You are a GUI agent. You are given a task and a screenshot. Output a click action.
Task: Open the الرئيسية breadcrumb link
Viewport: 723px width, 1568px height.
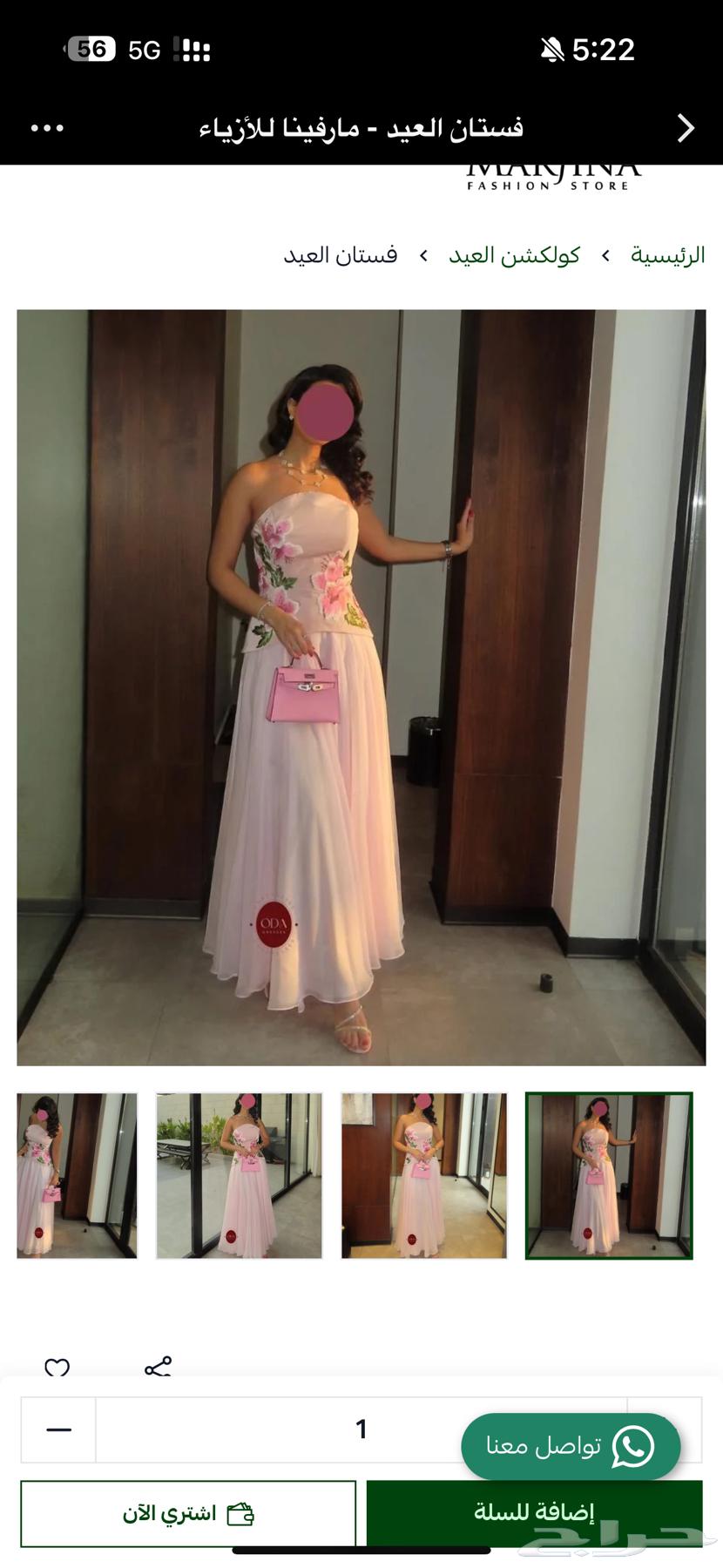click(667, 255)
